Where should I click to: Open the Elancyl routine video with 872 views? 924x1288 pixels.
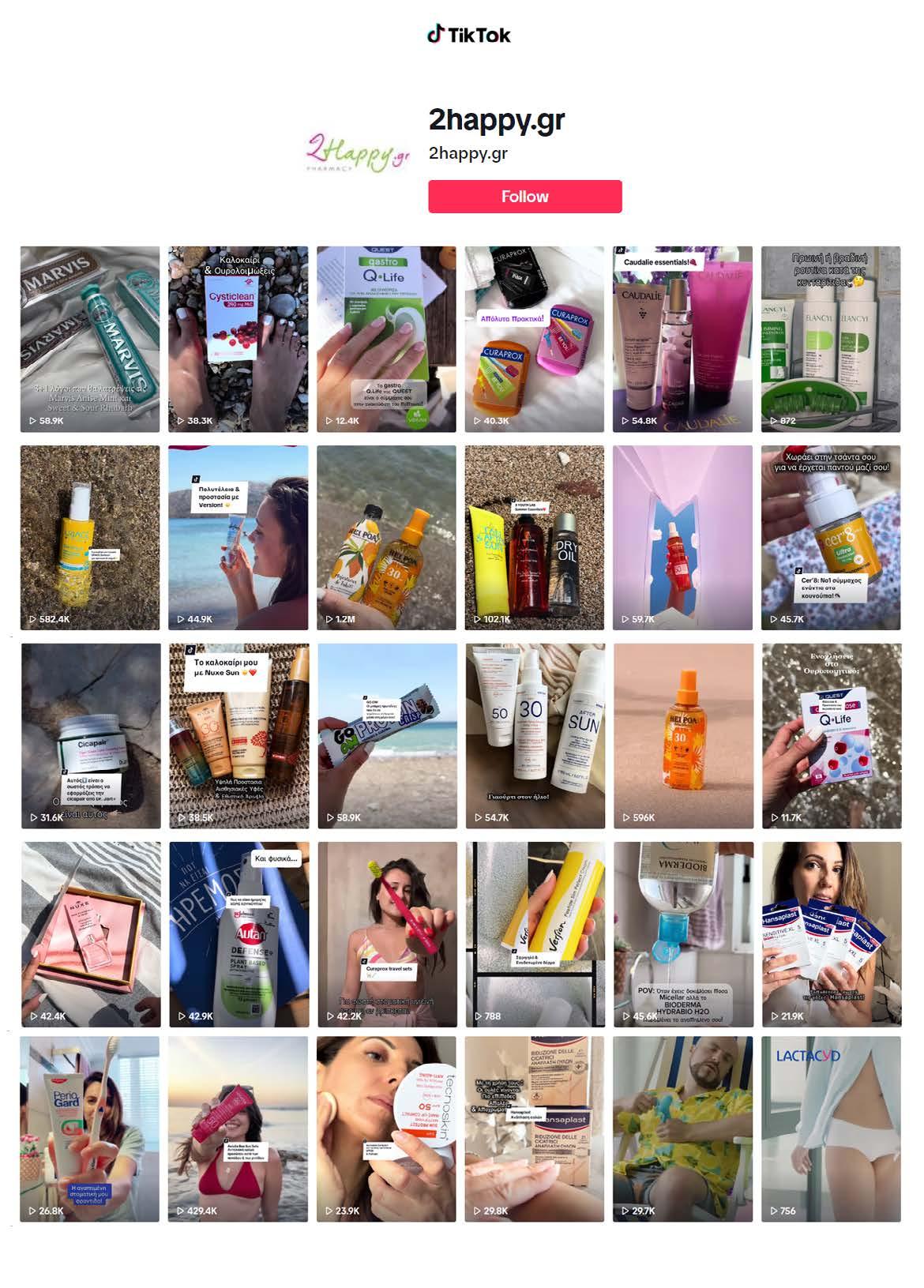pyautogui.click(x=831, y=340)
